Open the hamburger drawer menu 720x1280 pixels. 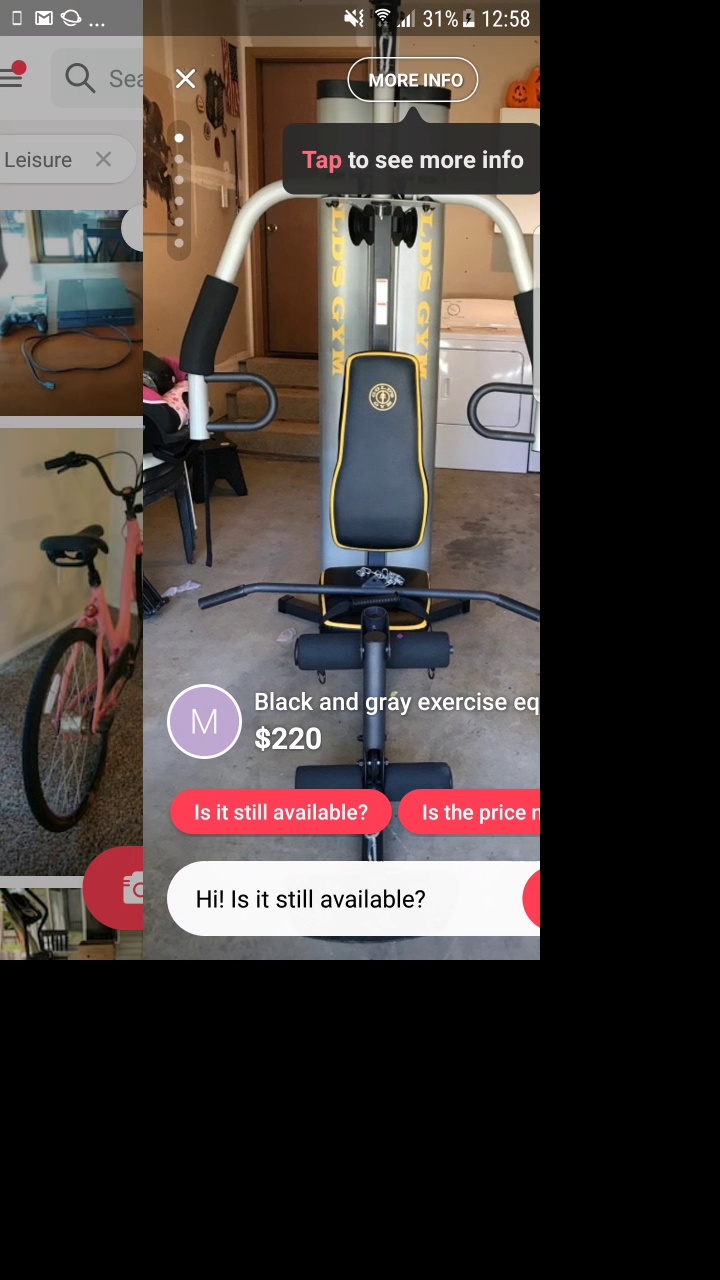click(x=11, y=77)
